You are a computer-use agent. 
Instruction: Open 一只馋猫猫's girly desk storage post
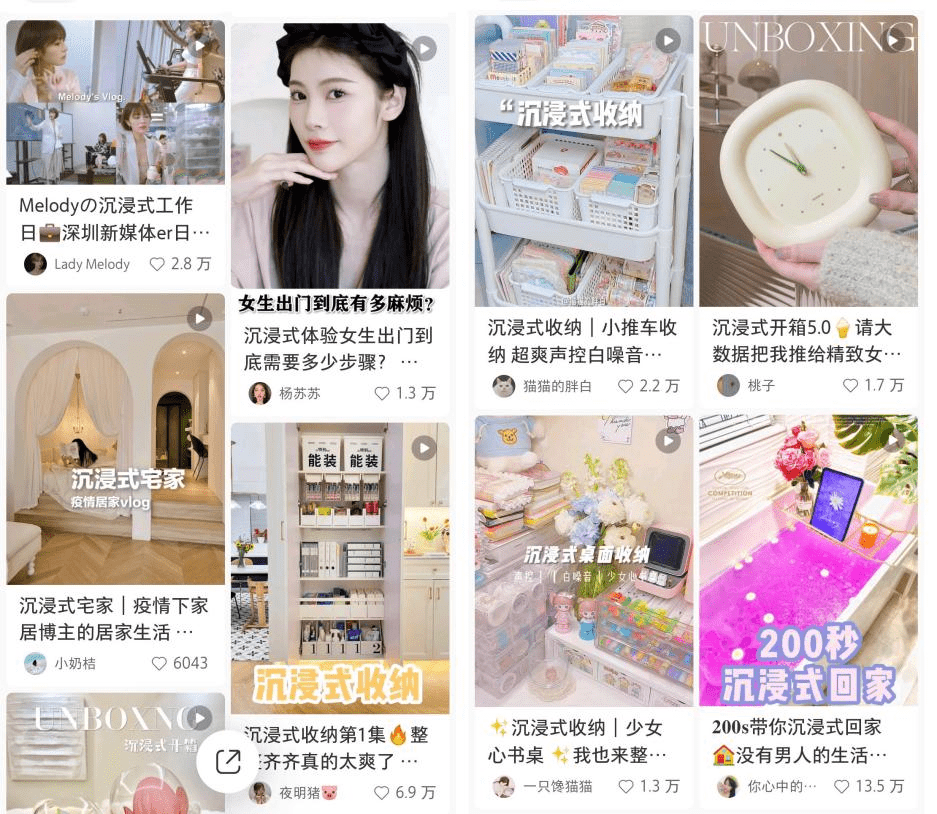tap(583, 561)
